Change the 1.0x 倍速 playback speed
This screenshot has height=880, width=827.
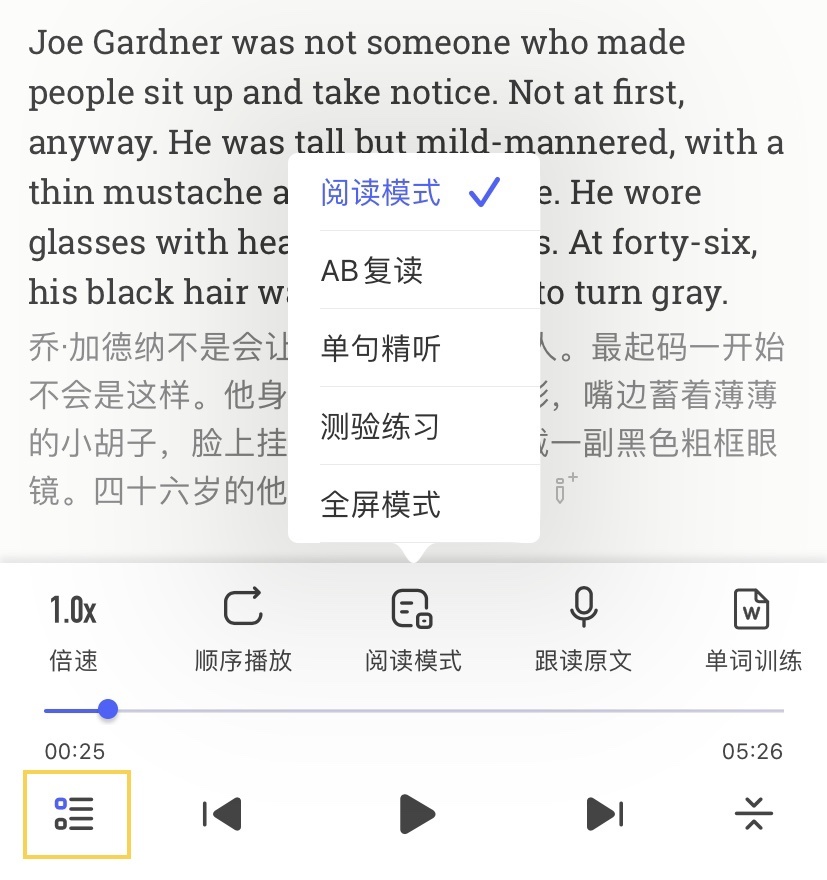click(x=73, y=628)
